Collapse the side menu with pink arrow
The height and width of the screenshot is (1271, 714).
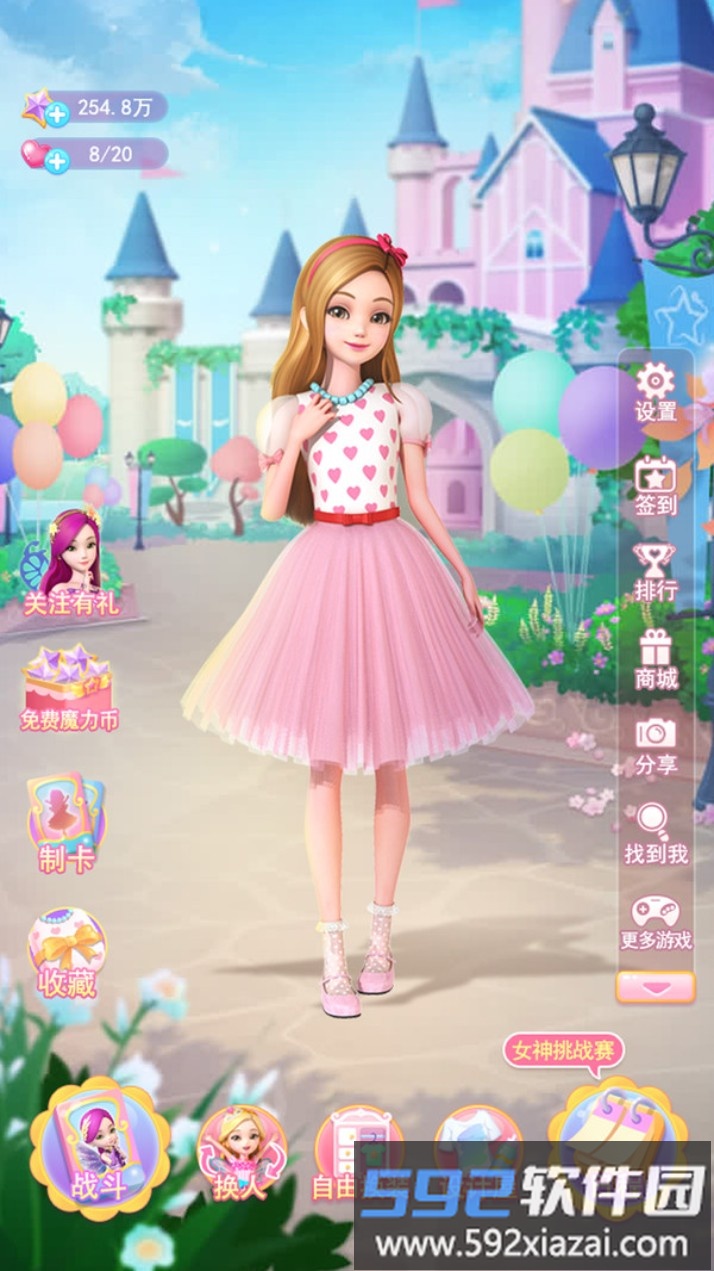655,987
